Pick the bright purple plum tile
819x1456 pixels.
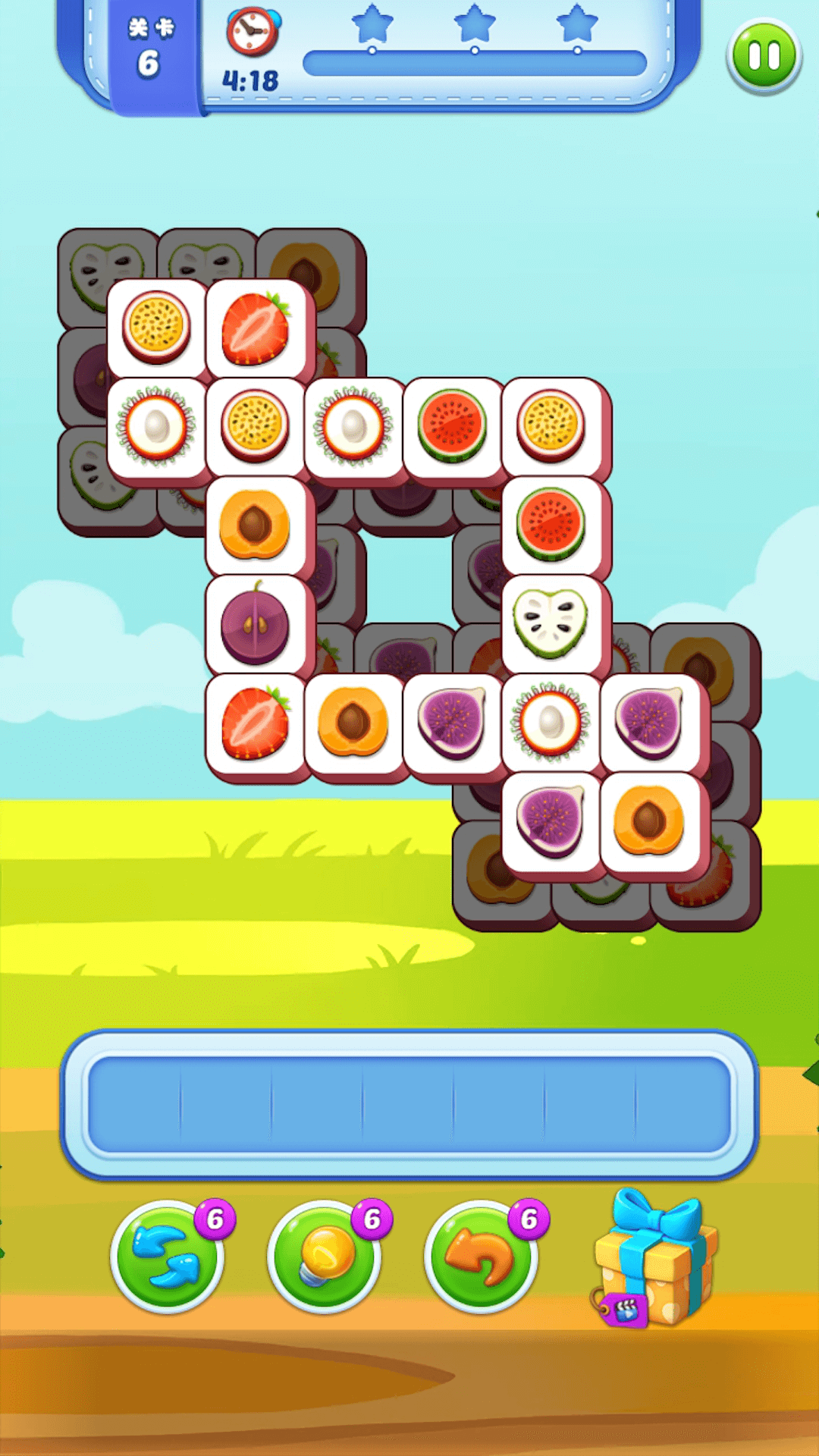(x=256, y=625)
